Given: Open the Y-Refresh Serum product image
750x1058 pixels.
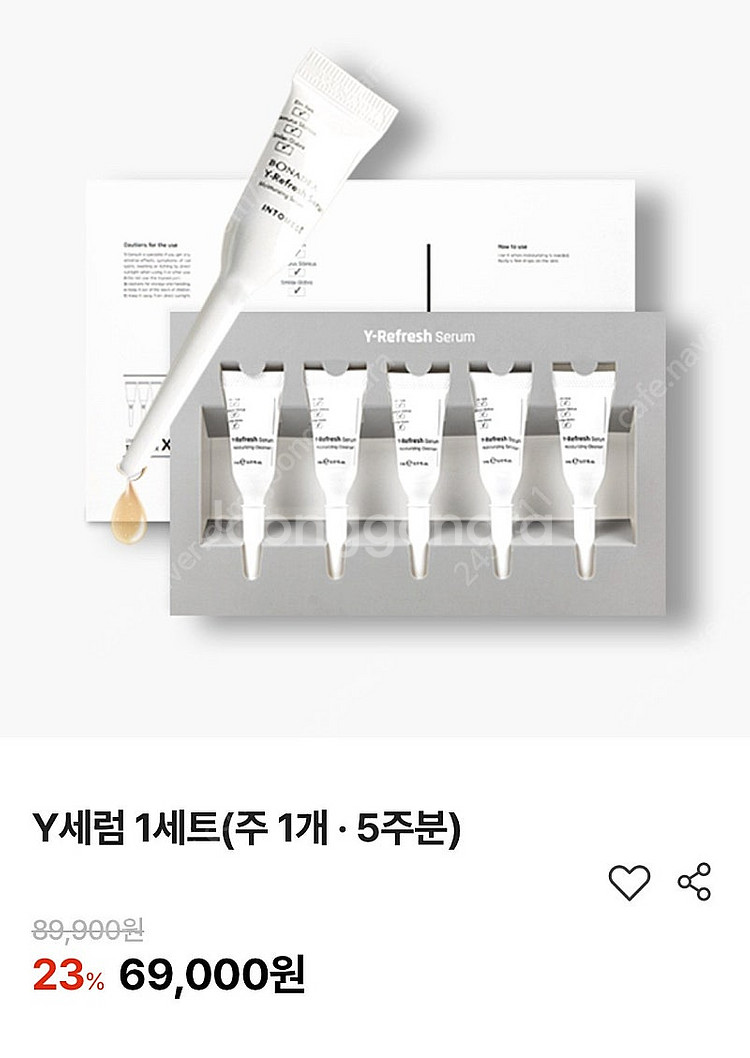Looking at the screenshot, I should [375, 368].
